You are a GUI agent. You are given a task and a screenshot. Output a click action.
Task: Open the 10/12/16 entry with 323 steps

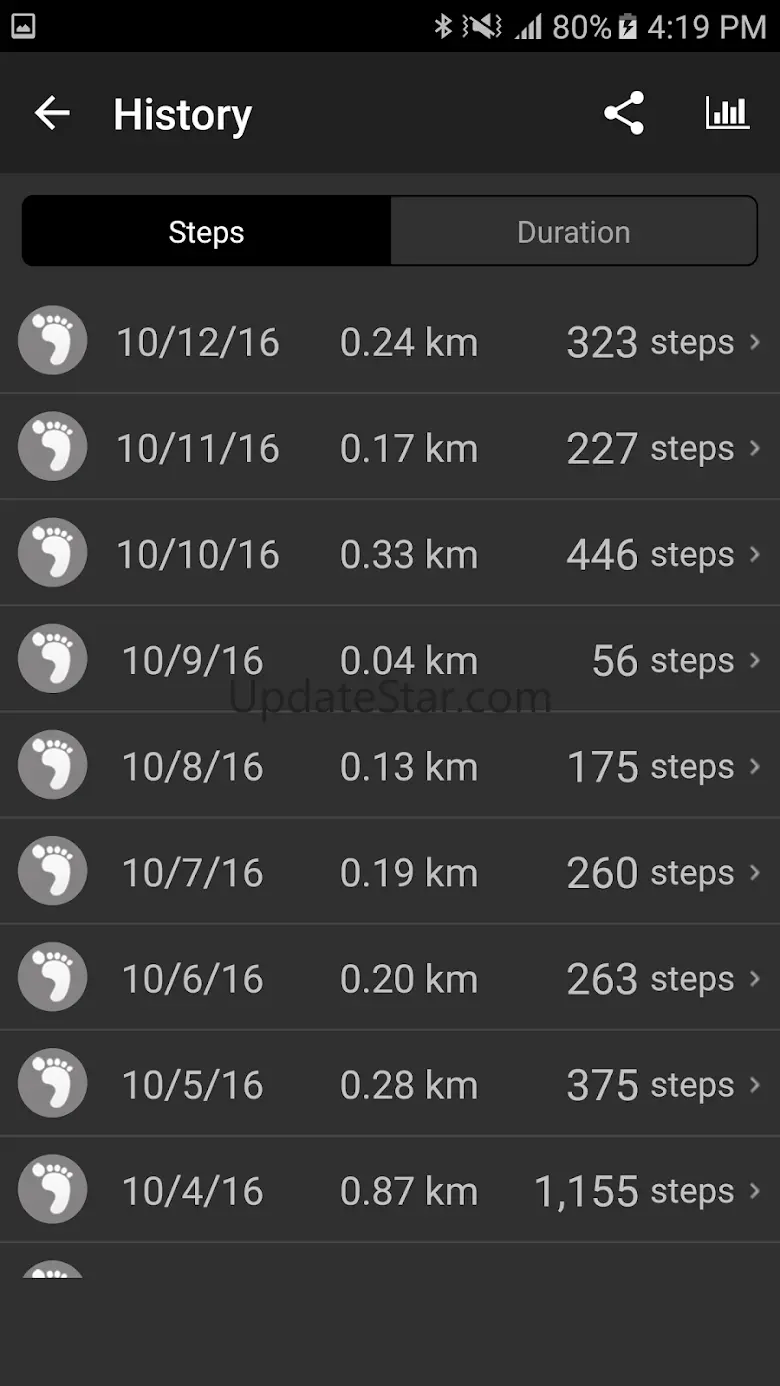[x=390, y=342]
